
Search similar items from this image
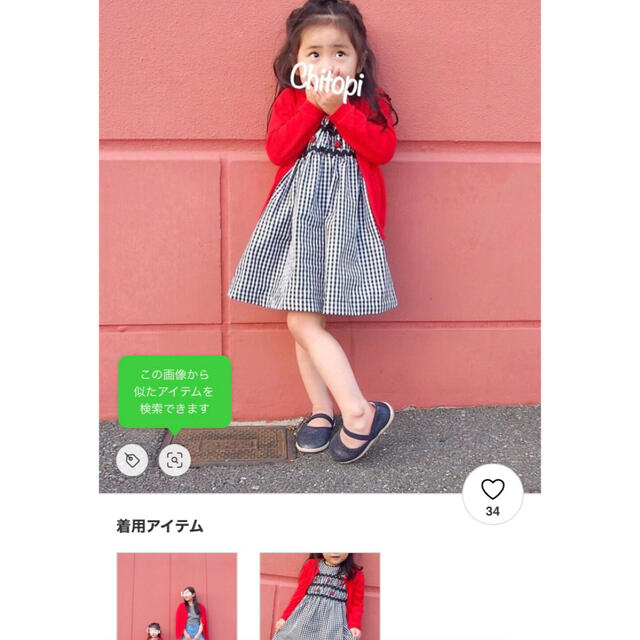(175, 460)
